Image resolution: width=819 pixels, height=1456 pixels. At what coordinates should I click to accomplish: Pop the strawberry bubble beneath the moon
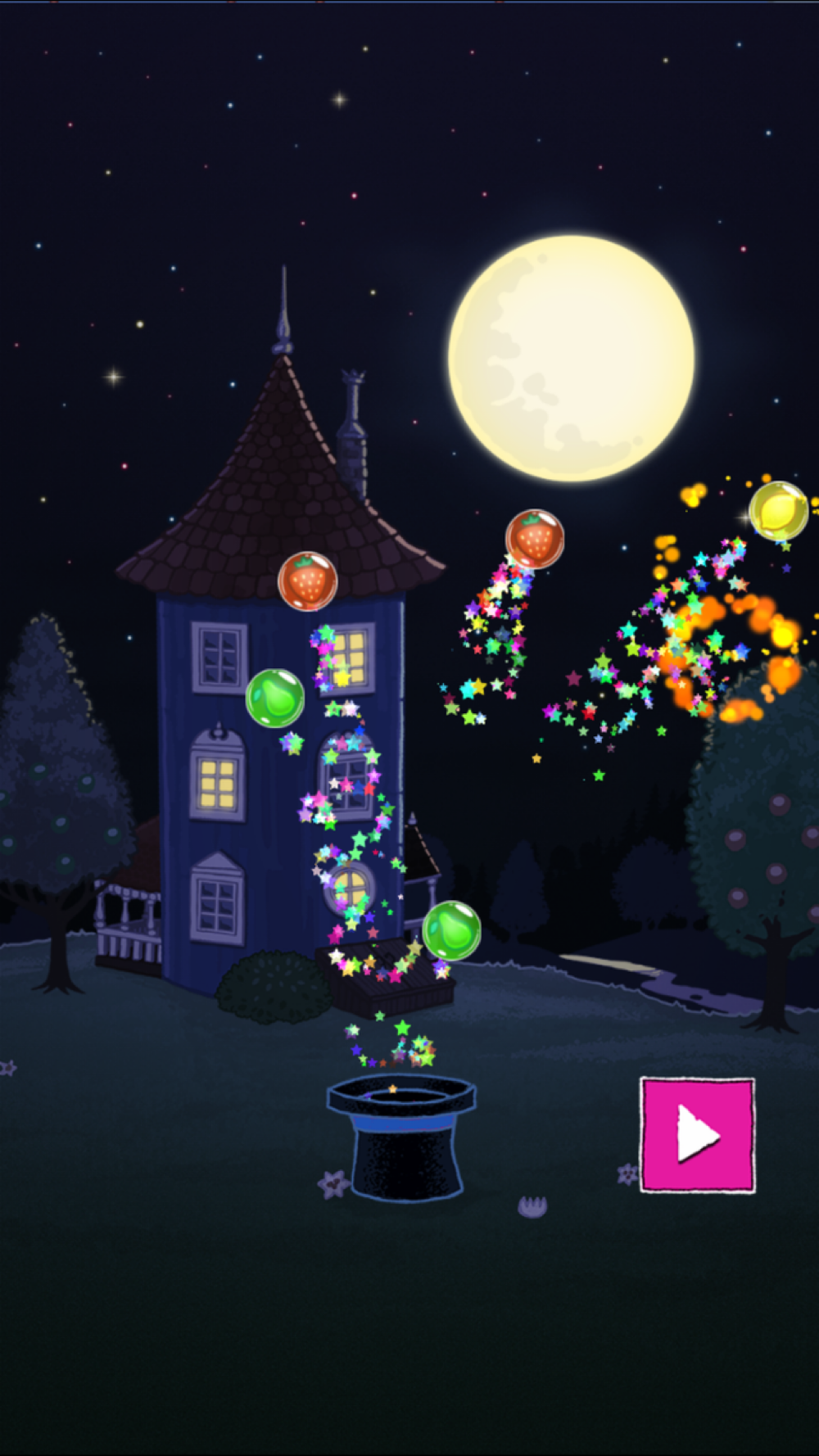pos(535,538)
